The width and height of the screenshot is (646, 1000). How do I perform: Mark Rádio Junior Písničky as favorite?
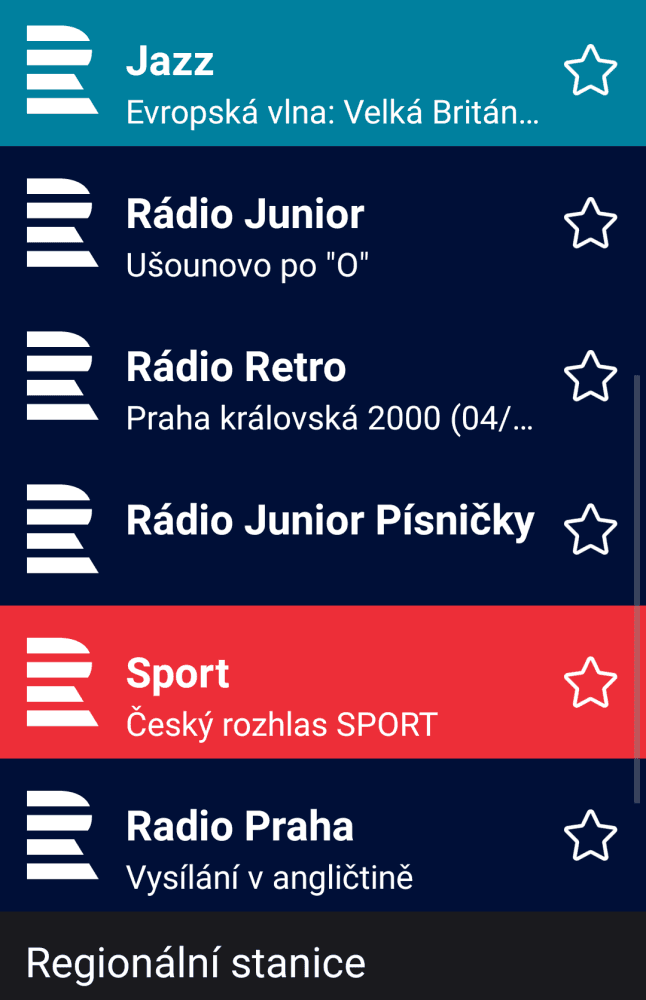click(x=590, y=529)
